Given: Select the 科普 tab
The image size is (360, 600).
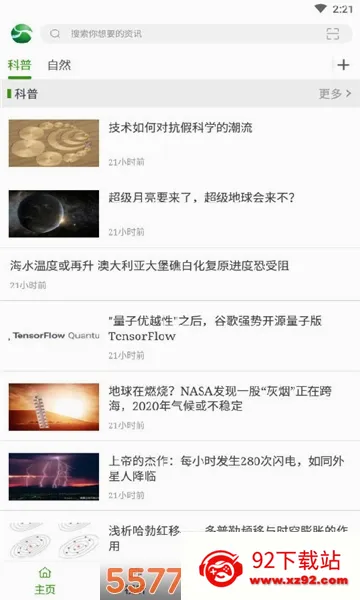Looking at the screenshot, I should pos(20,65).
